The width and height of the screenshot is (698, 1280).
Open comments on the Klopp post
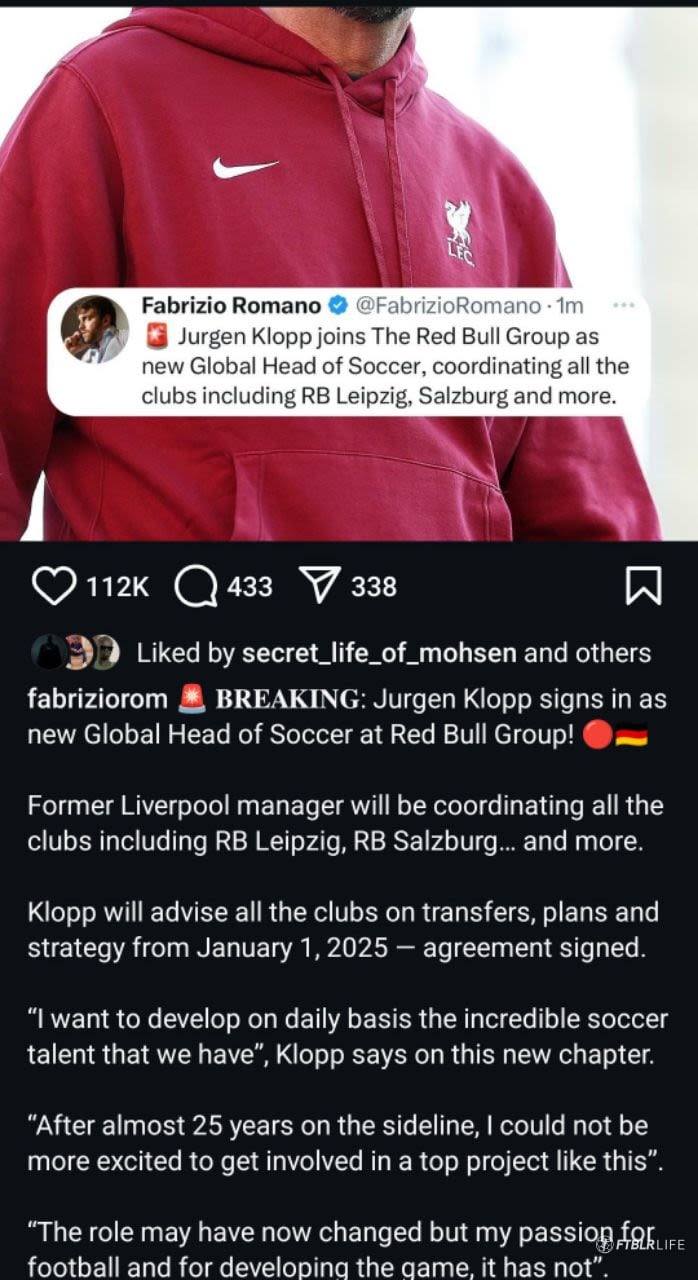[195, 586]
